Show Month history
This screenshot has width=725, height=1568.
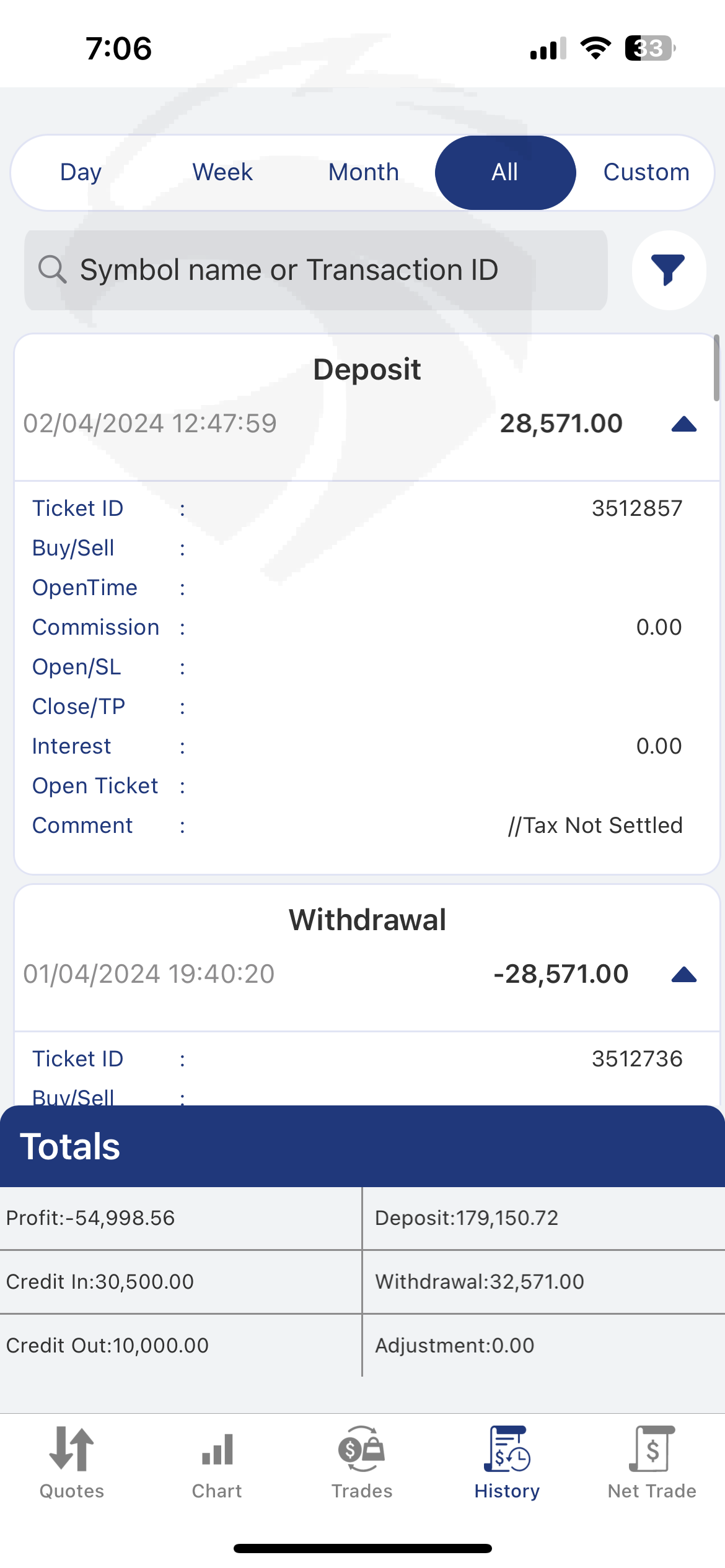[364, 172]
